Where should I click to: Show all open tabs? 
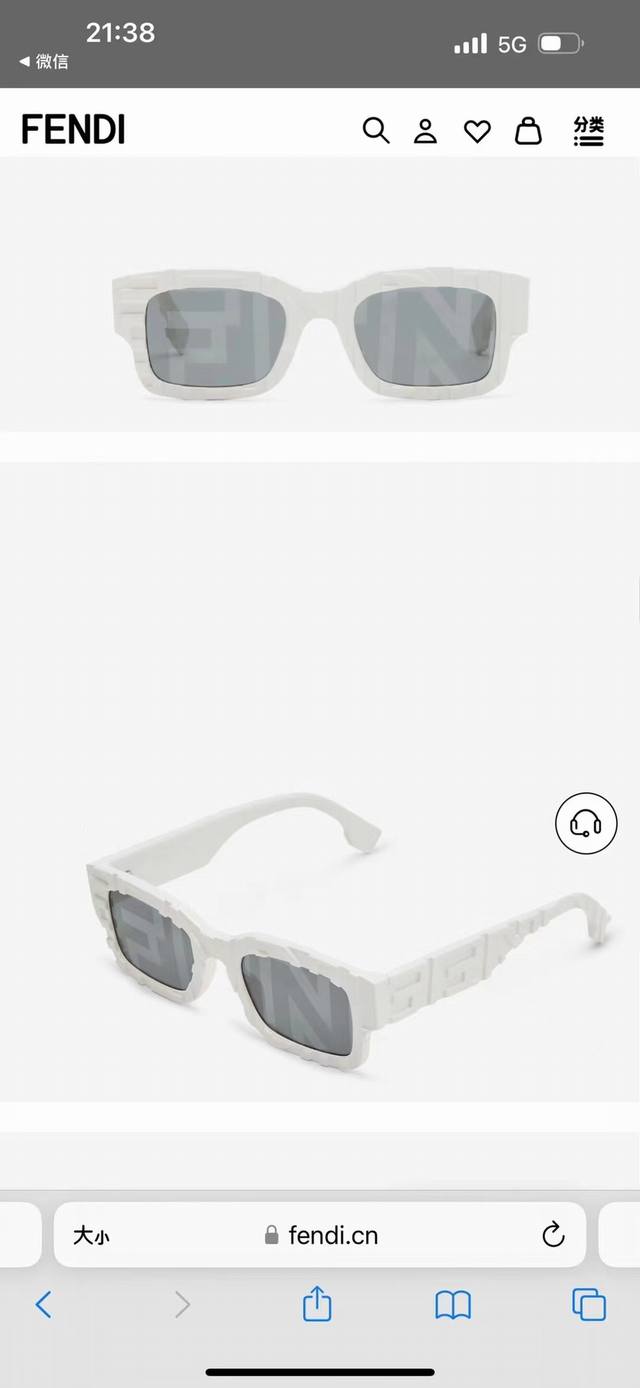tap(589, 1304)
